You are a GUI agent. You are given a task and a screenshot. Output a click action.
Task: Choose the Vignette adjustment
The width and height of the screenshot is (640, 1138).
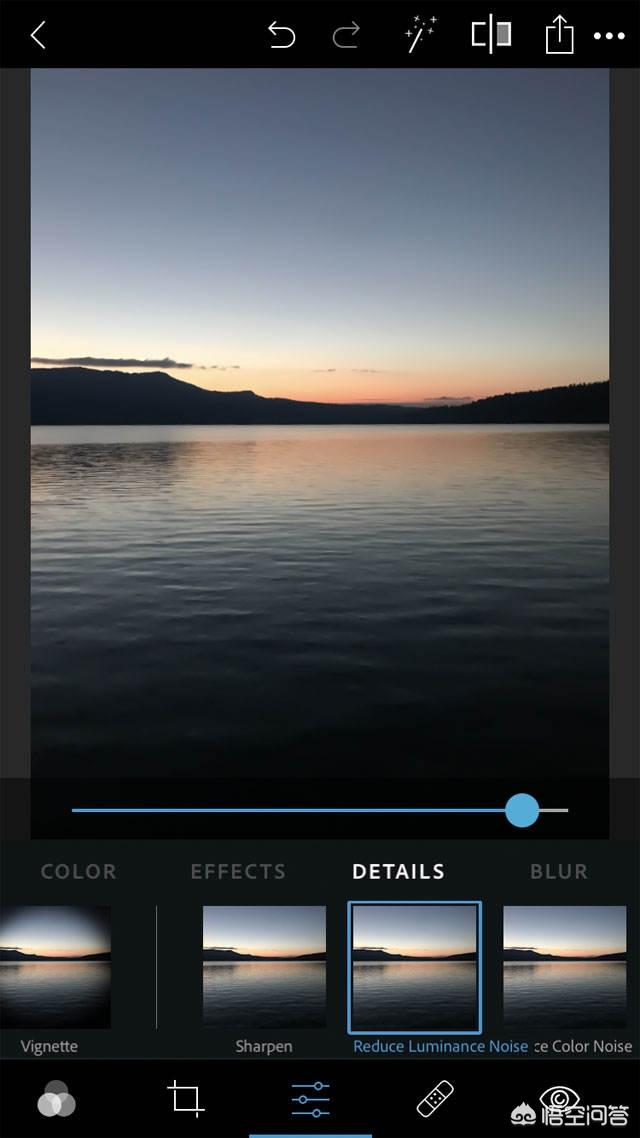pos(50,968)
